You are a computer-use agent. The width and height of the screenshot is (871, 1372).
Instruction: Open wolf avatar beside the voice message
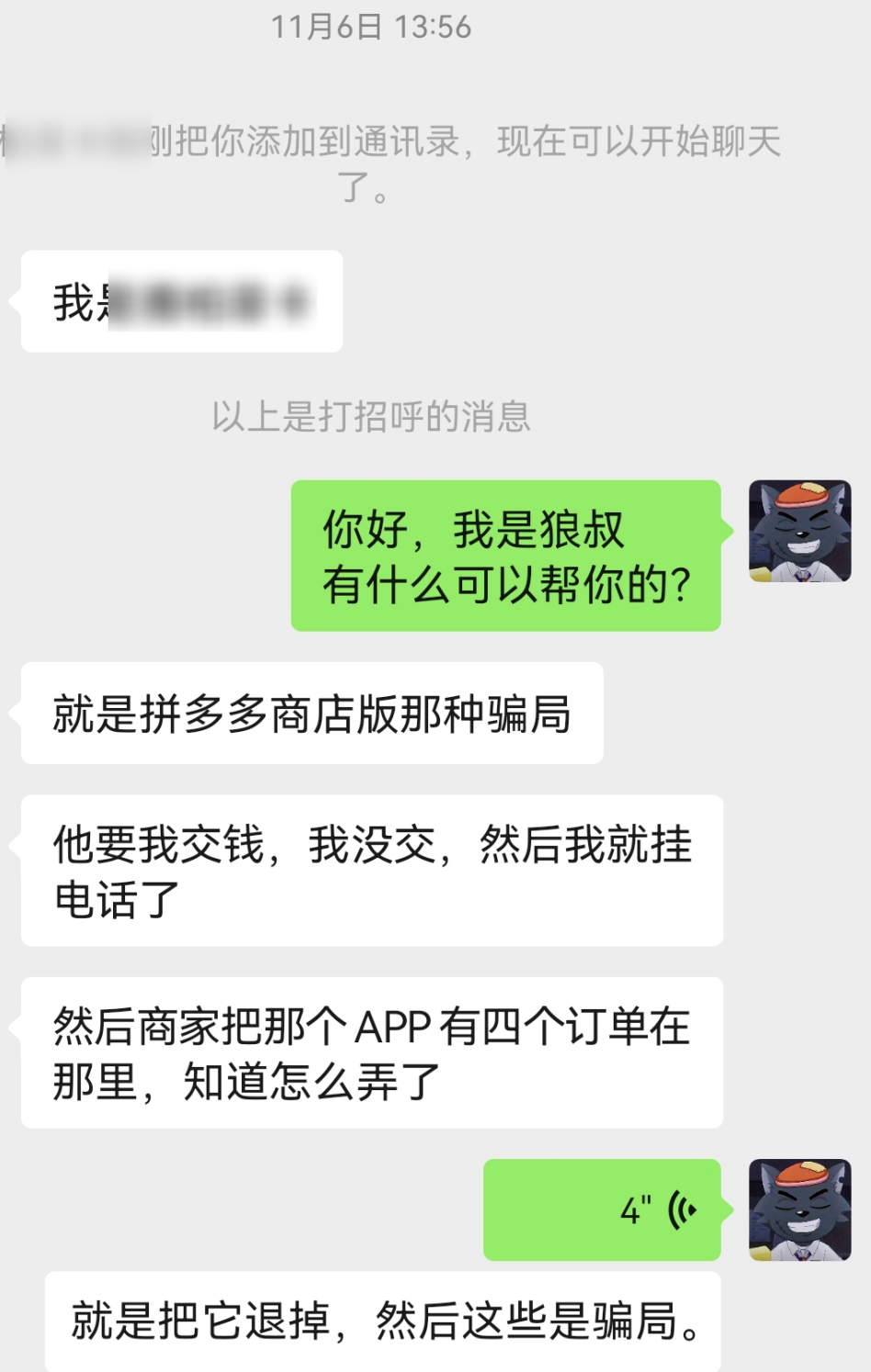799,1209
